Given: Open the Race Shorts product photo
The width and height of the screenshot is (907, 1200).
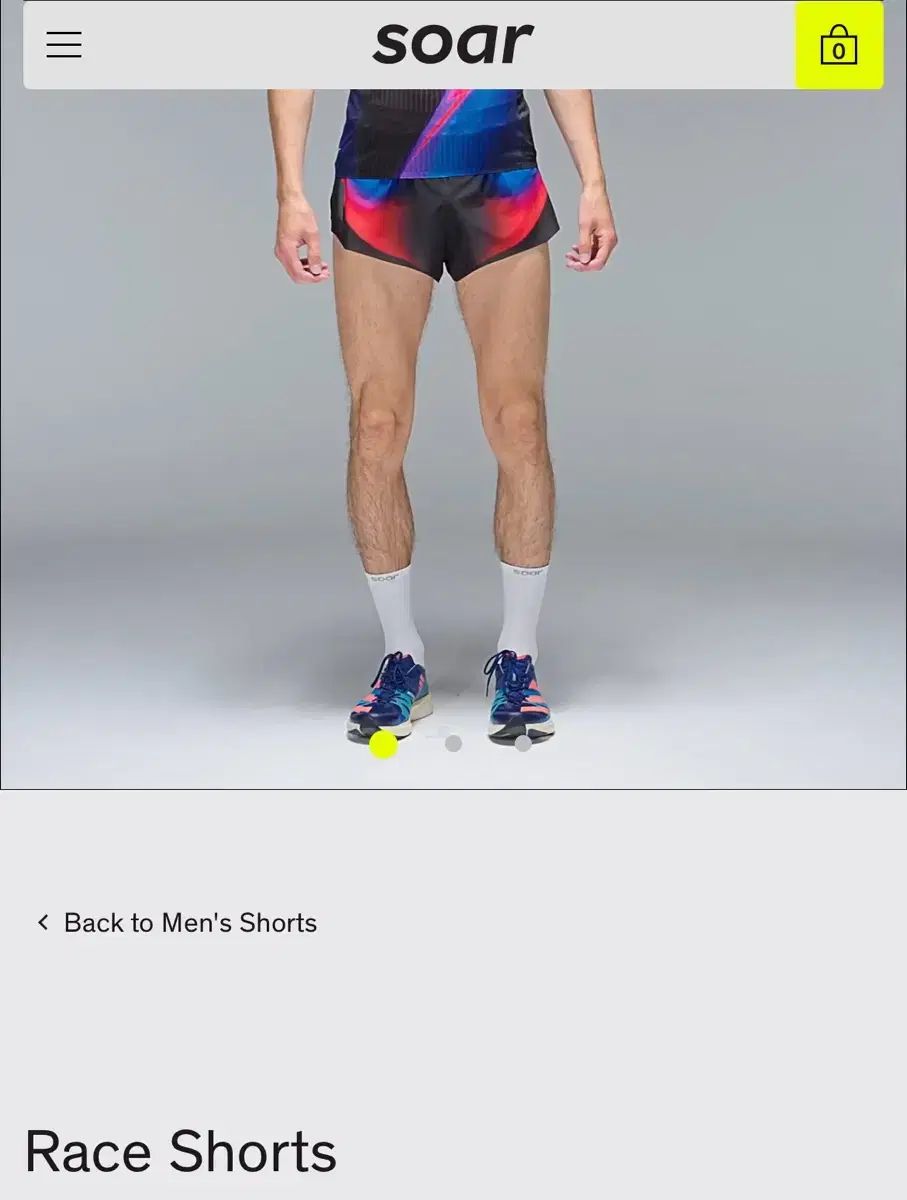Looking at the screenshot, I should [453, 400].
